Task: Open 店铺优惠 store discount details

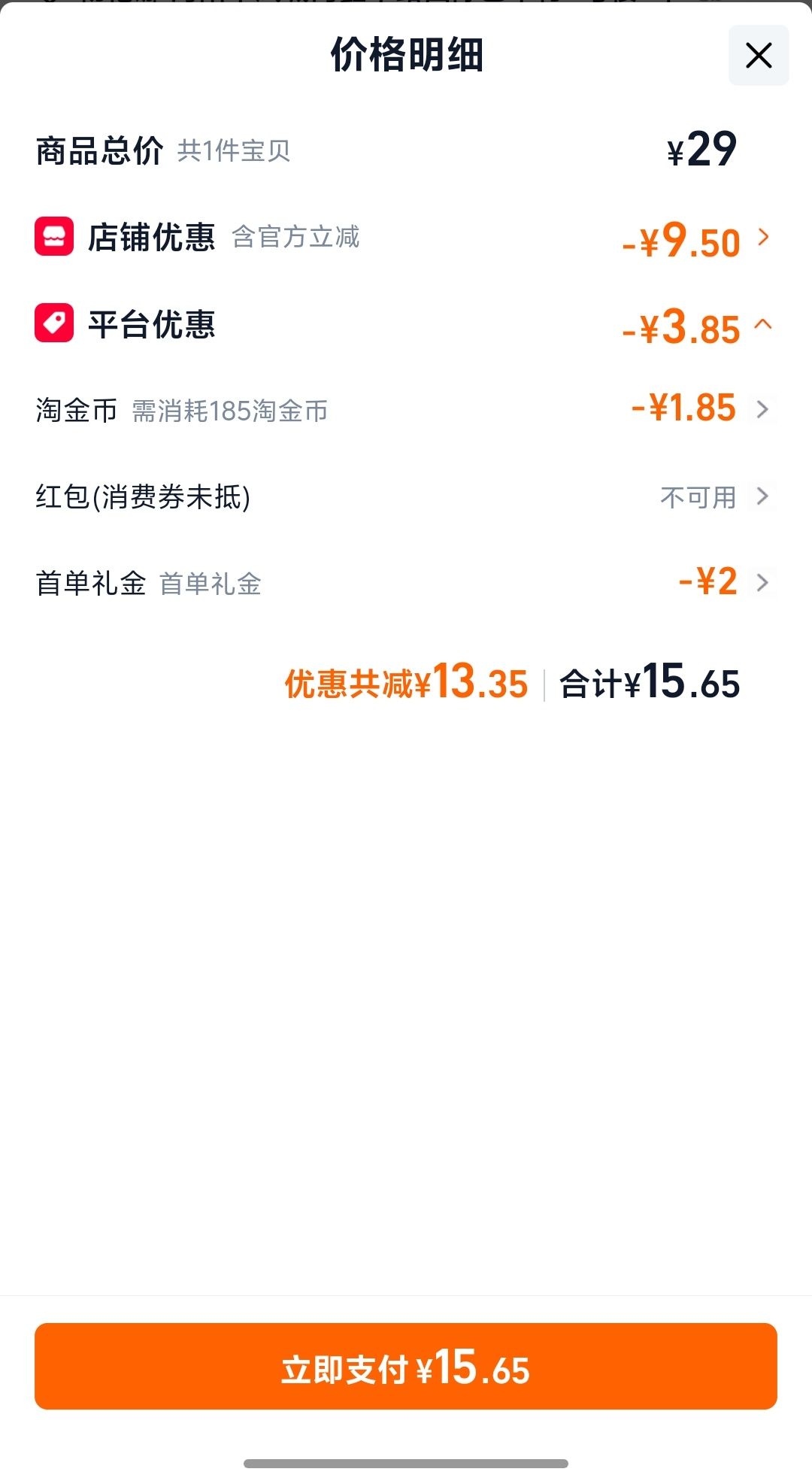Action: (x=405, y=237)
